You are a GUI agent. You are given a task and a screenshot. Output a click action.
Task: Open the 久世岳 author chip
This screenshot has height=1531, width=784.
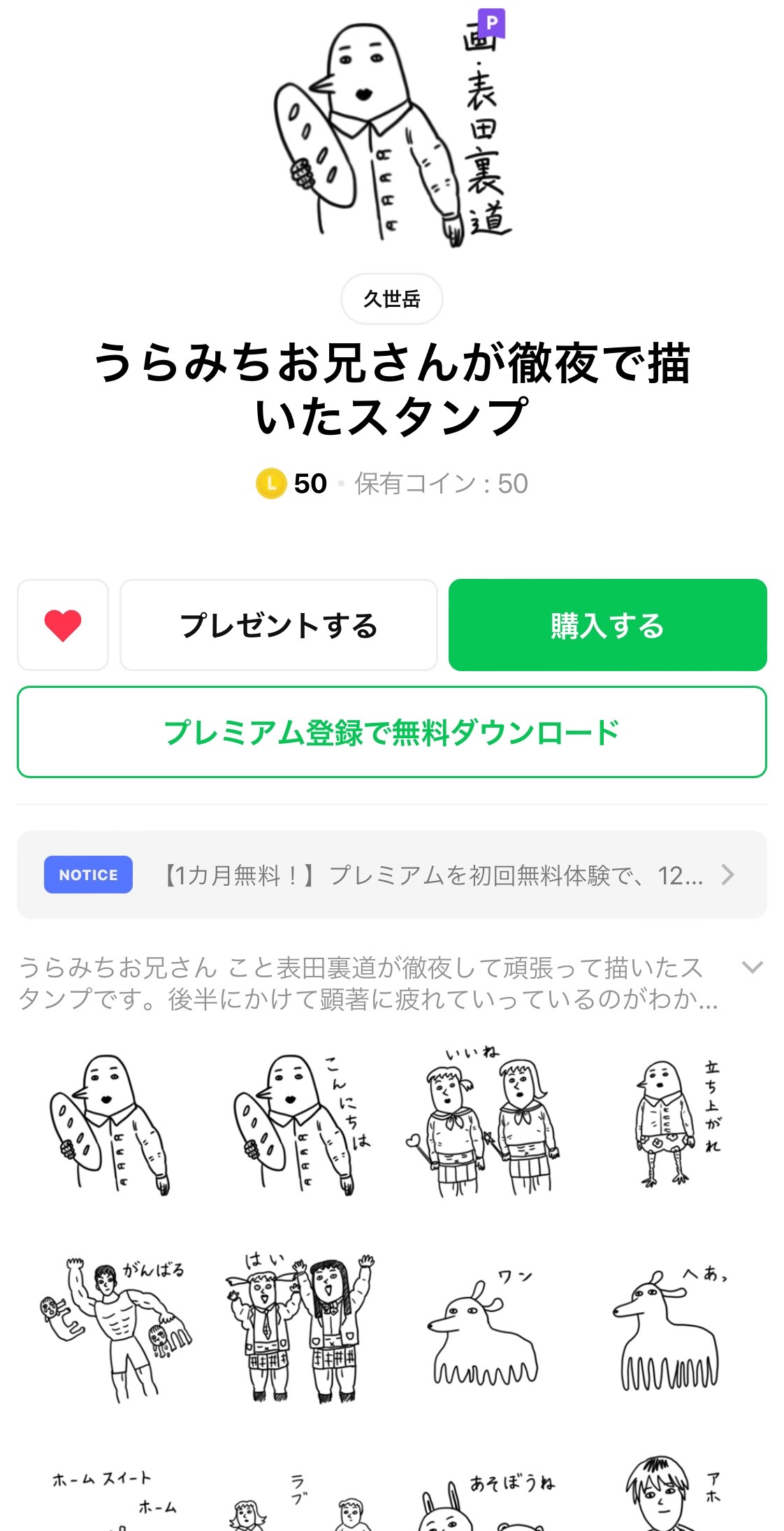tap(391, 299)
